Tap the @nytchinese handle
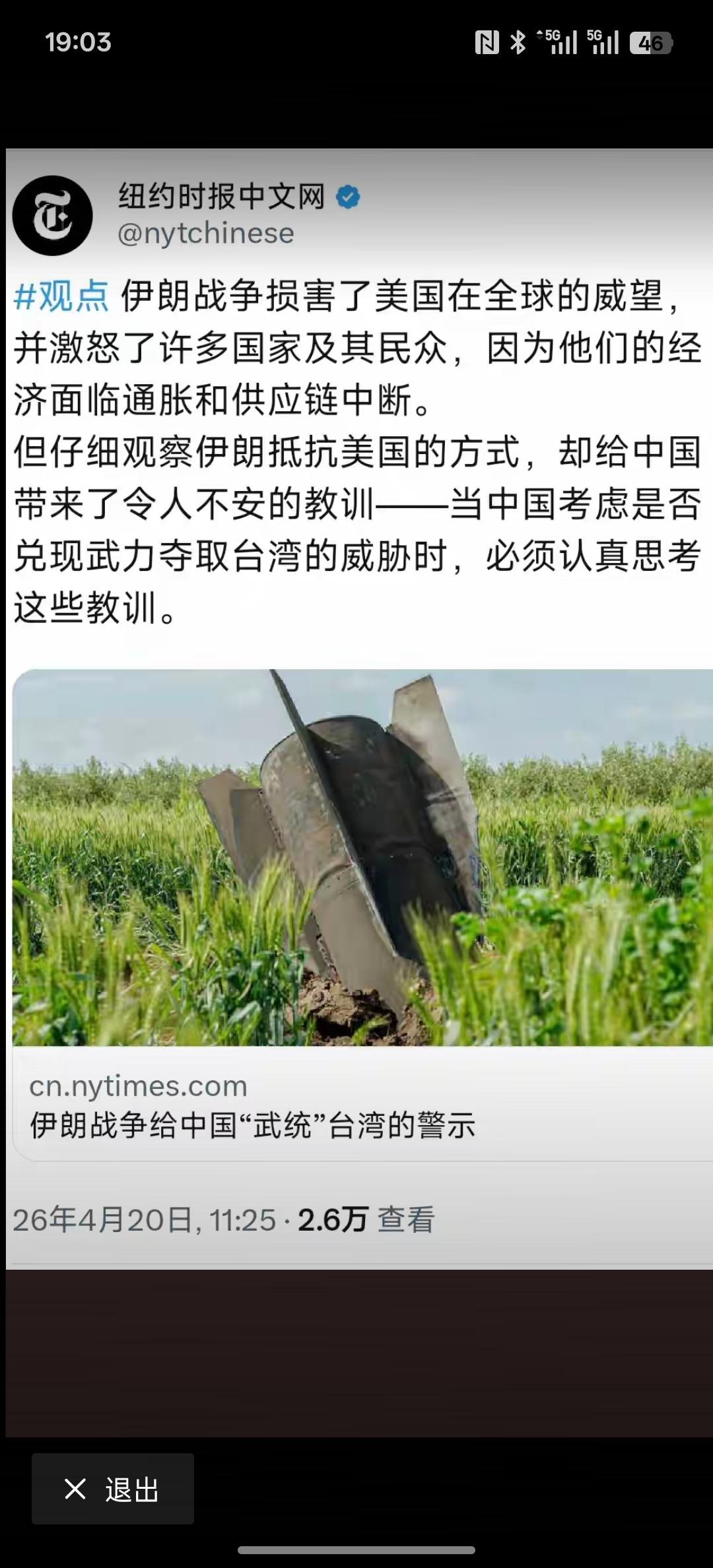The width and height of the screenshot is (713, 1568). pos(205,234)
